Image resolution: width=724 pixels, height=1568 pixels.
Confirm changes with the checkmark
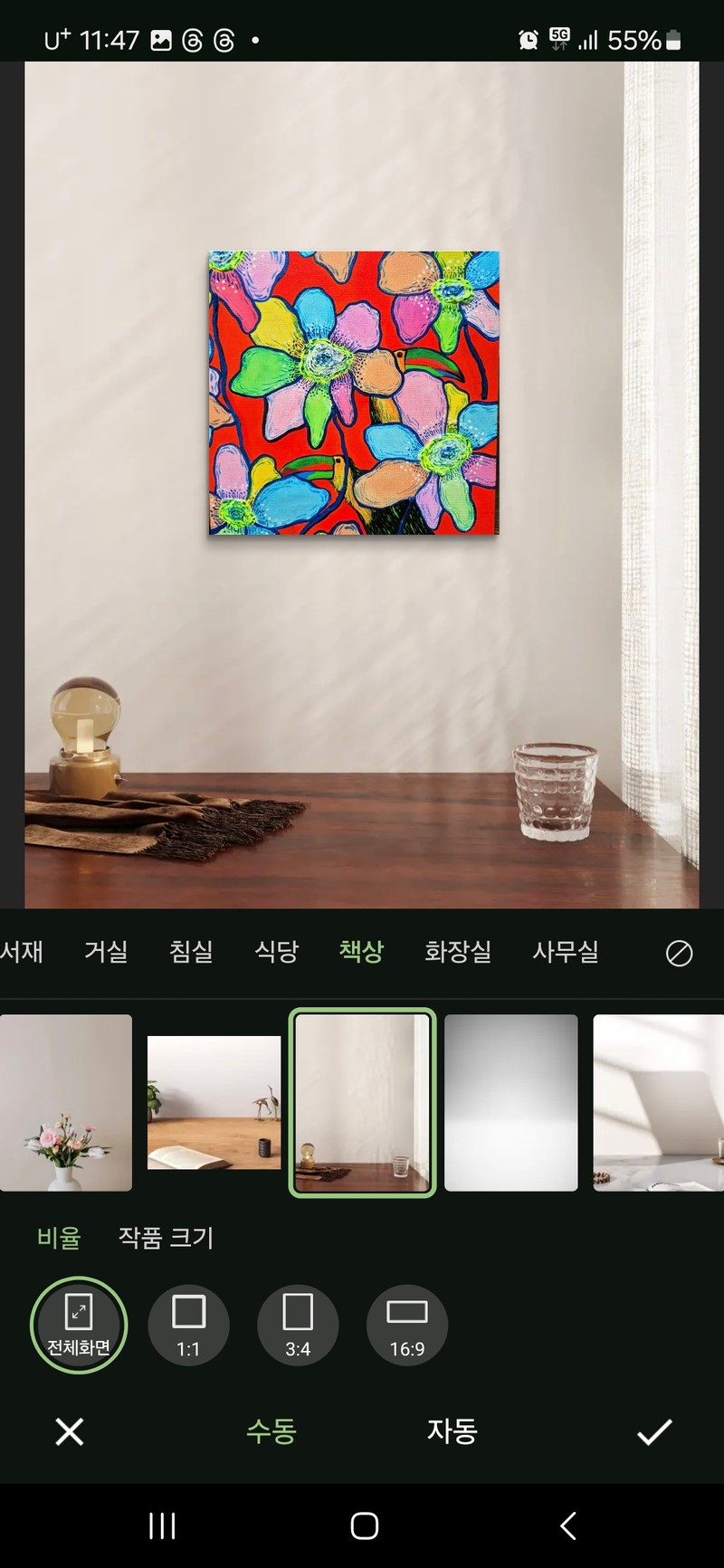pos(654,1431)
